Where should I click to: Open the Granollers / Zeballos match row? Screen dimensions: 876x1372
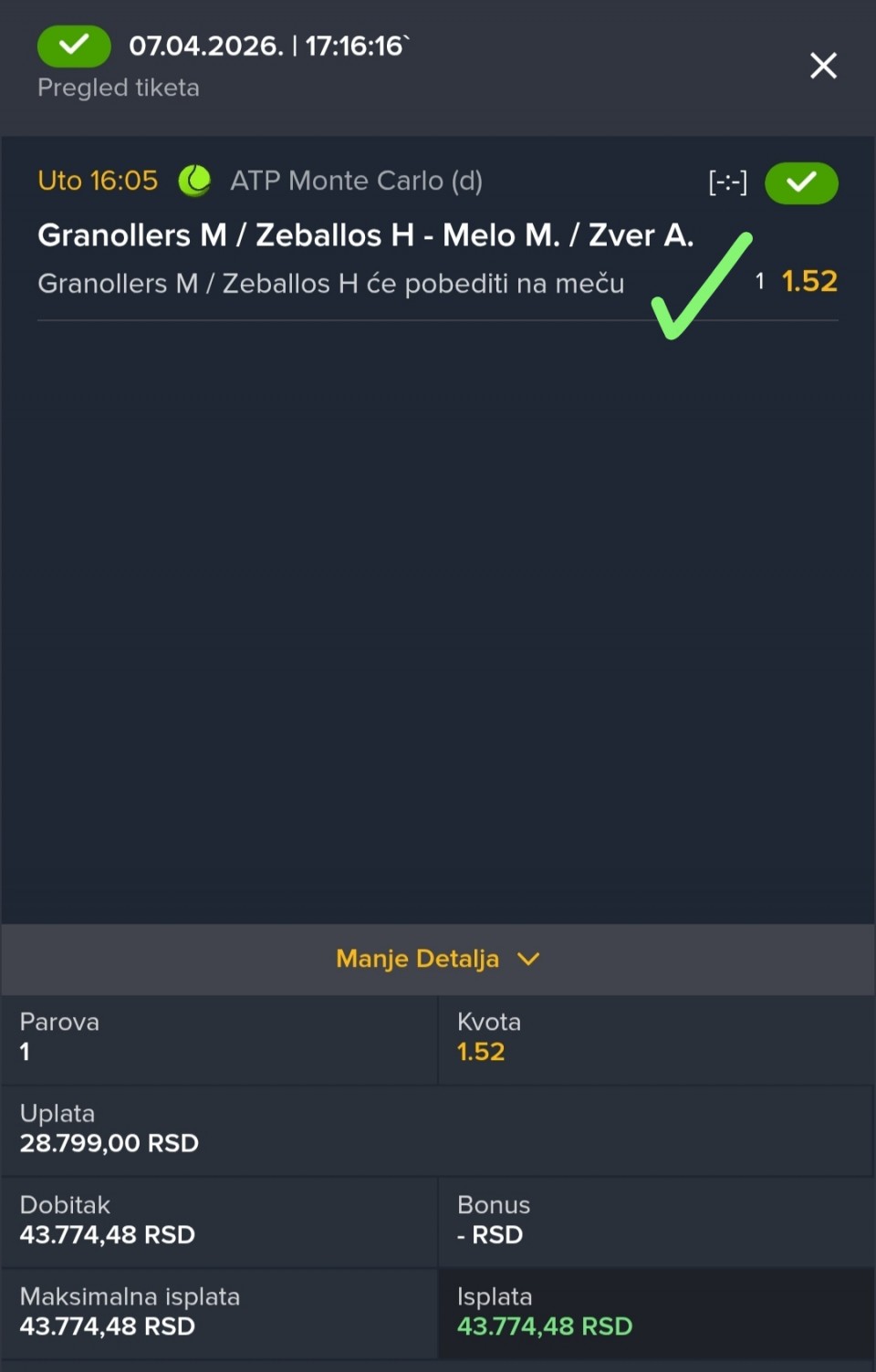pyautogui.click(x=365, y=236)
